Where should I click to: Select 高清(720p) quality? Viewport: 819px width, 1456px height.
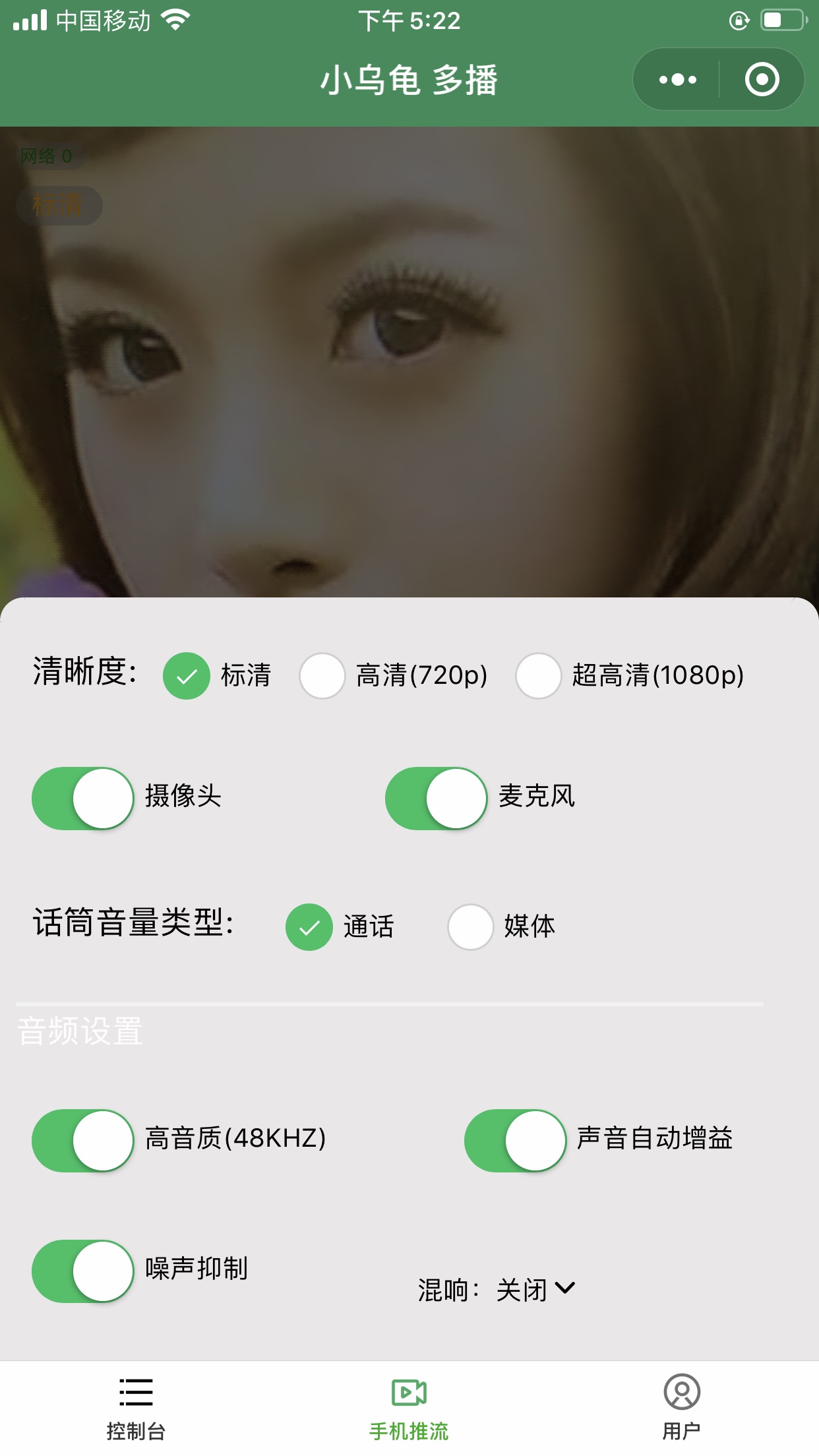322,675
